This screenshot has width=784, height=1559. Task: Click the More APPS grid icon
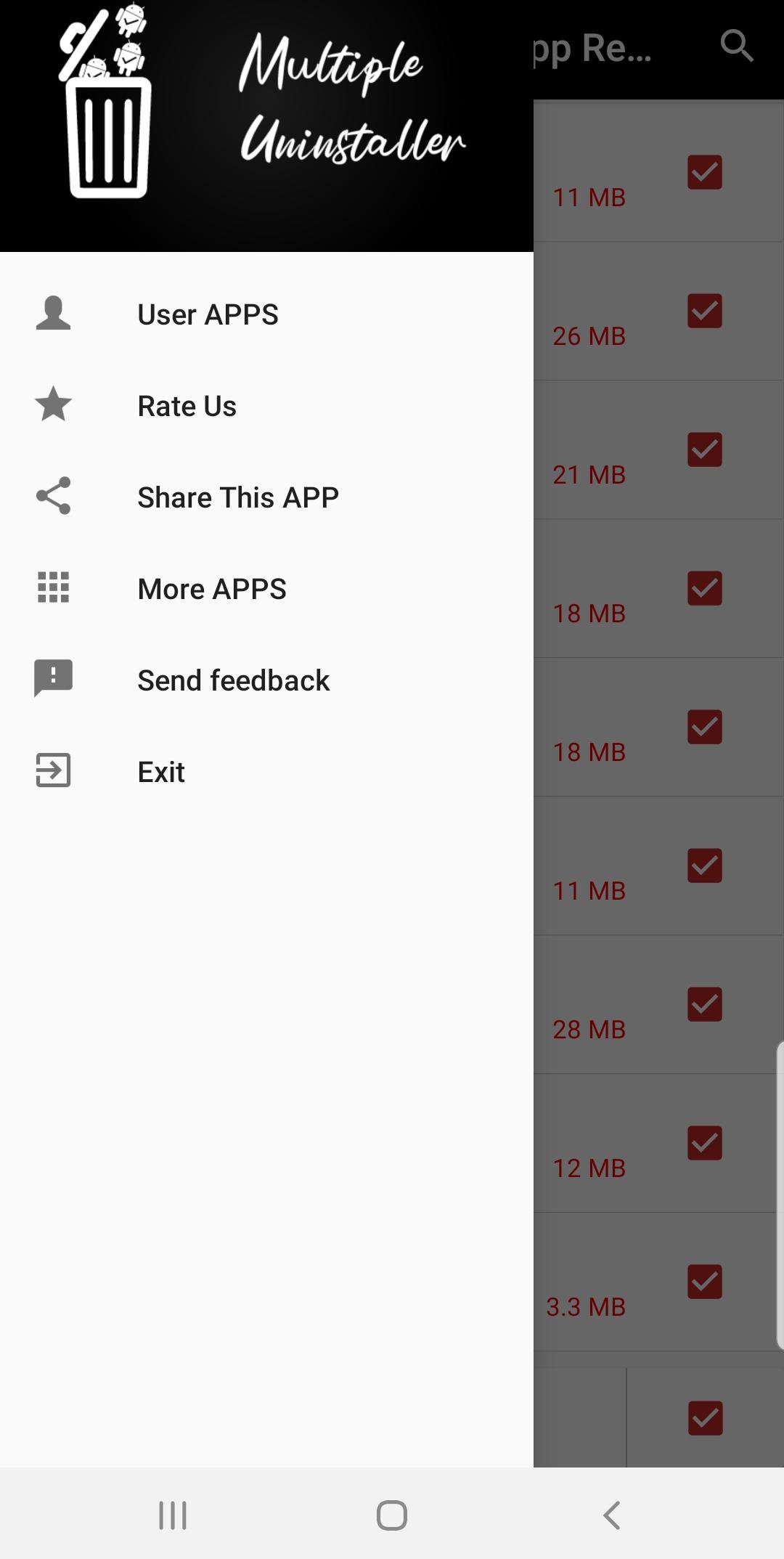coord(53,588)
